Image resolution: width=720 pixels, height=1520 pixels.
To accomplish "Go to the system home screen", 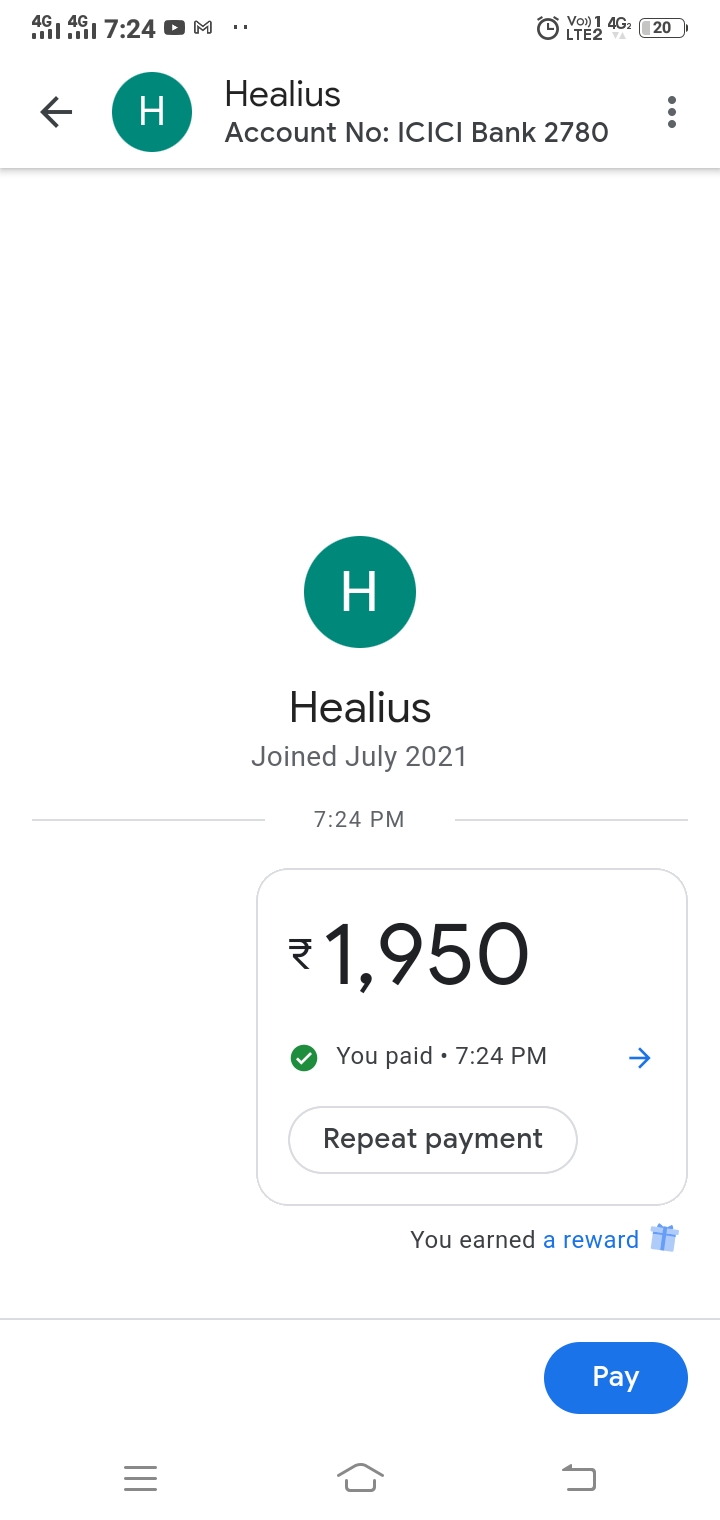I will point(360,1477).
